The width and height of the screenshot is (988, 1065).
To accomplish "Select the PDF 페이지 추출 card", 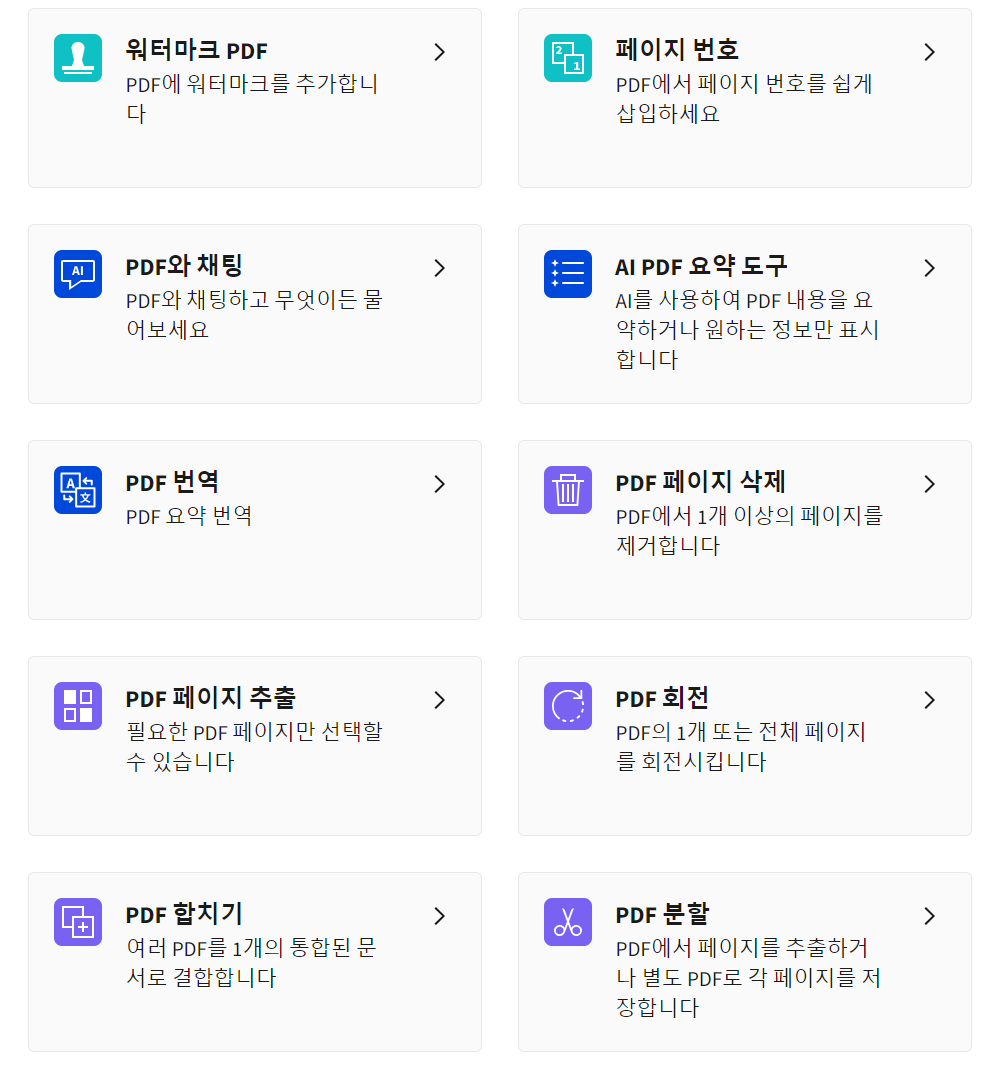I will tap(254, 746).
